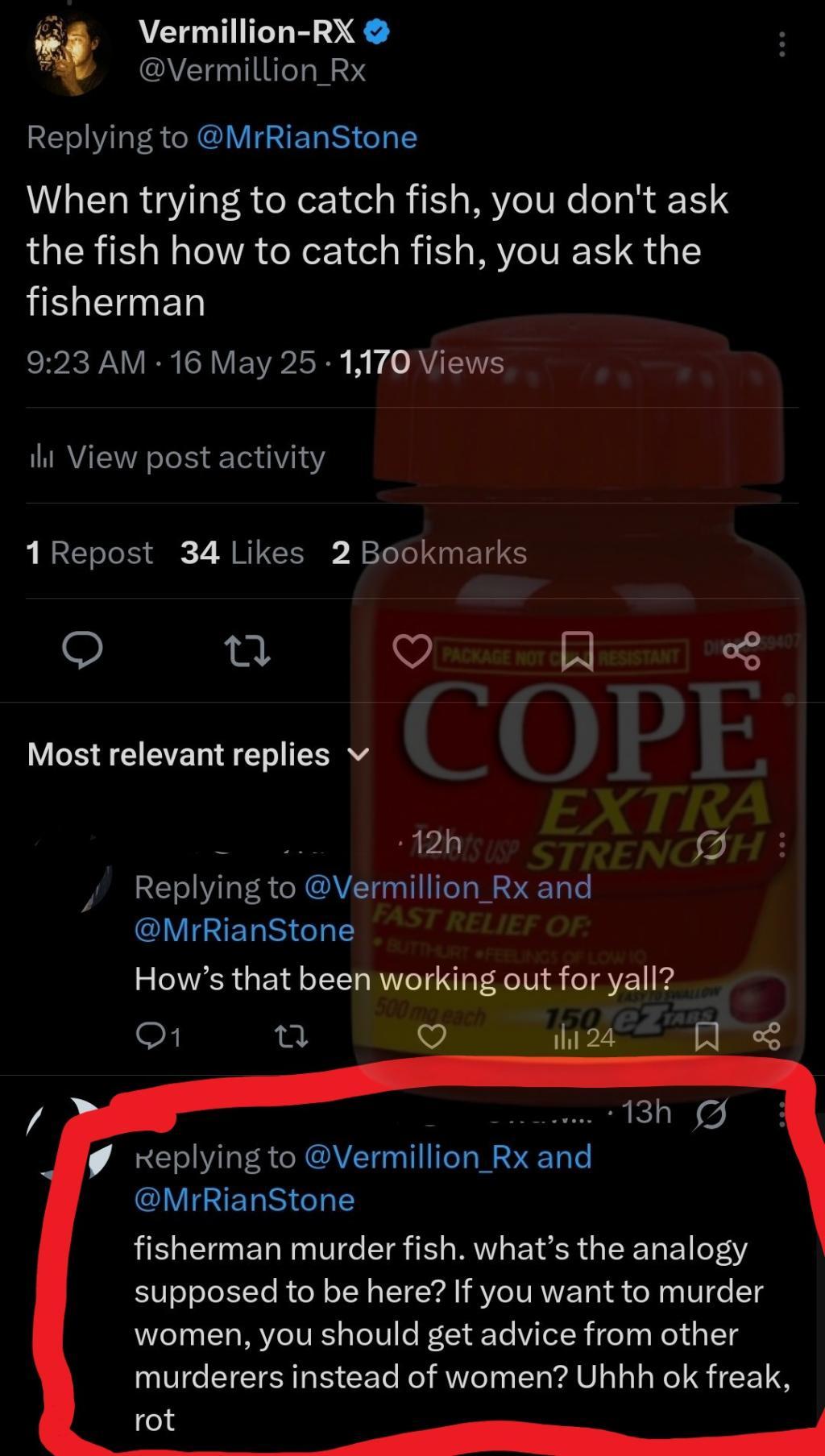Open overflow menu on the 13h reply

tap(781, 1113)
